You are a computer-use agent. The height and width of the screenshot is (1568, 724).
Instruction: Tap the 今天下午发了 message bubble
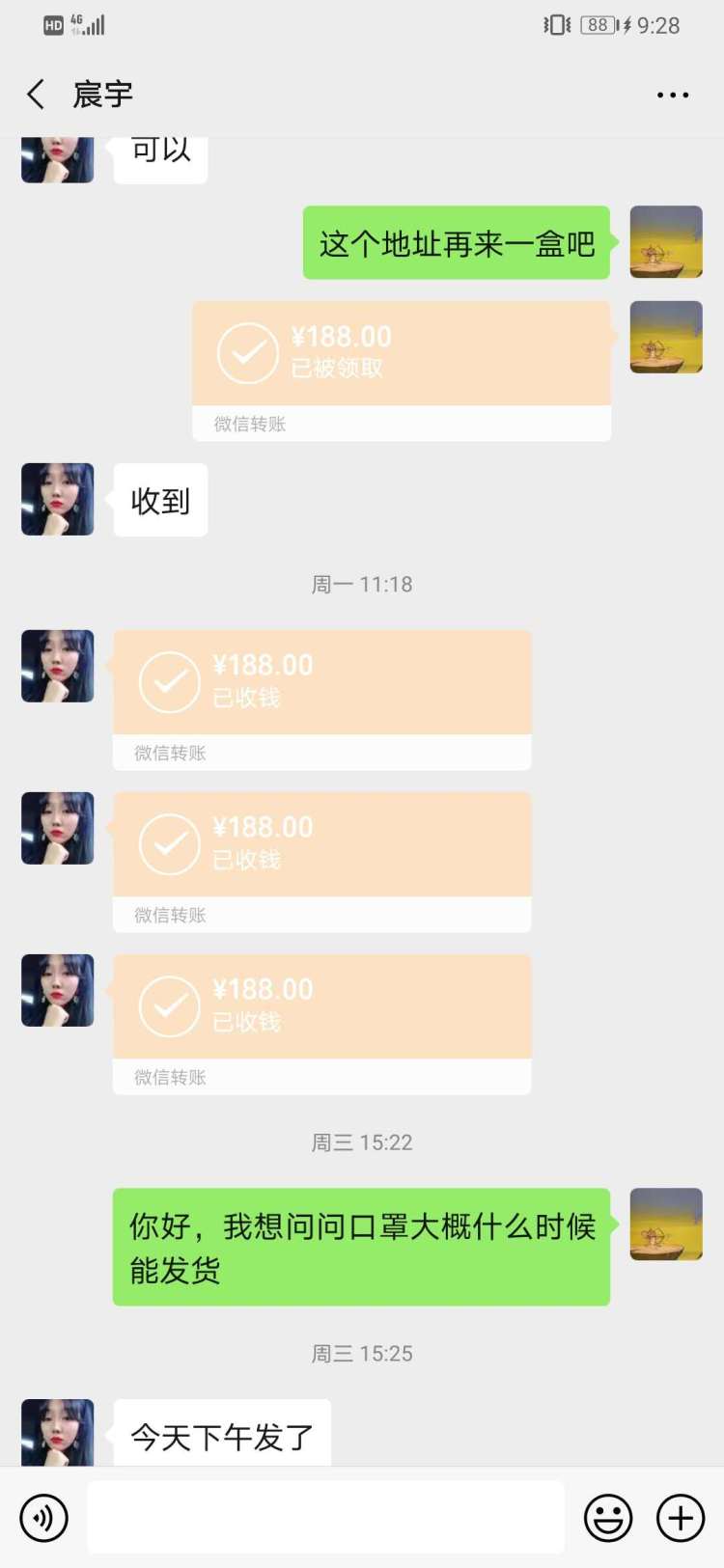220,1435
